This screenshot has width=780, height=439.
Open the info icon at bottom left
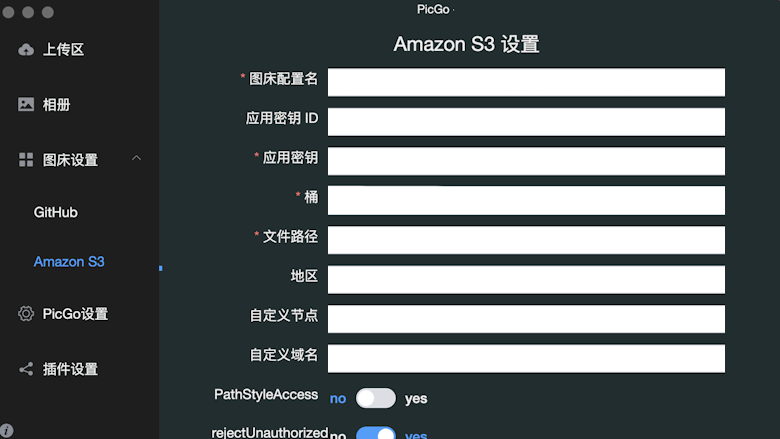click(x=7, y=431)
